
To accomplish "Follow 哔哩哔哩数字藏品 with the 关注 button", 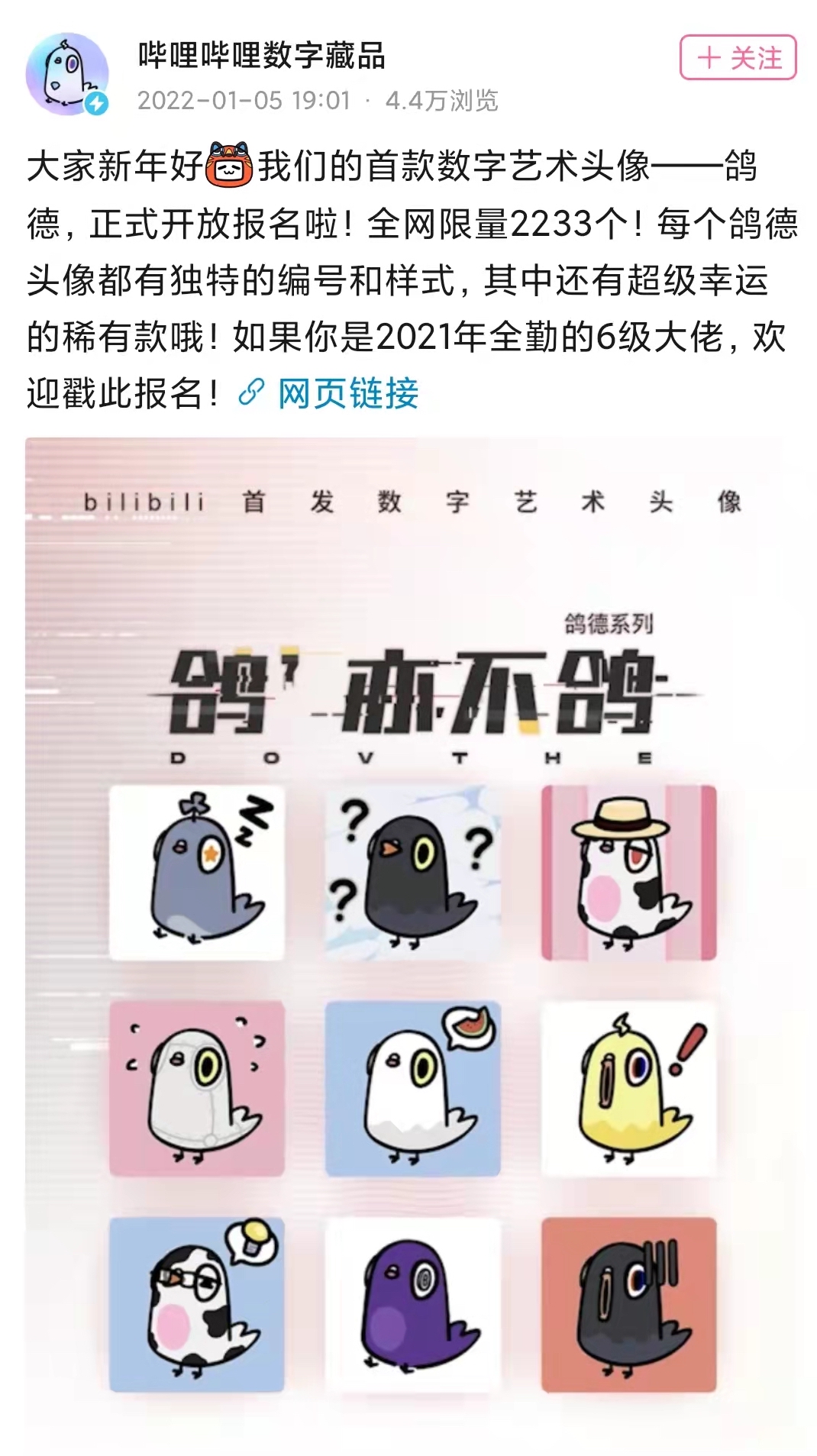I will click(738, 57).
